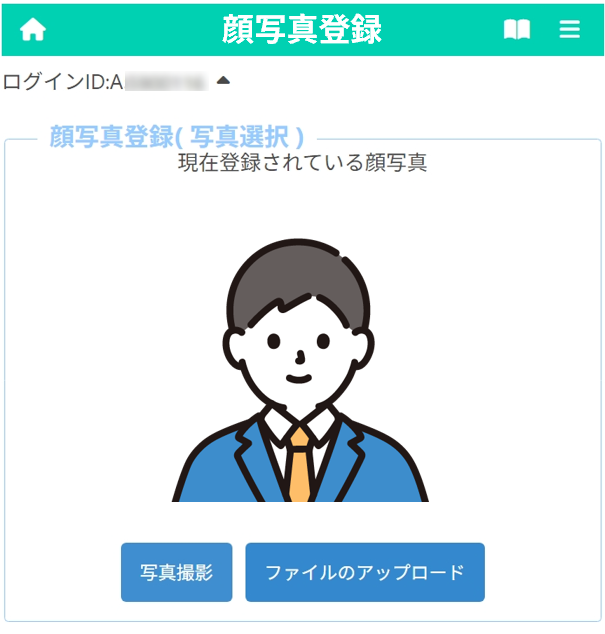Collapse the login ID arrow
Viewport: 605px width, 634px height.
223,80
